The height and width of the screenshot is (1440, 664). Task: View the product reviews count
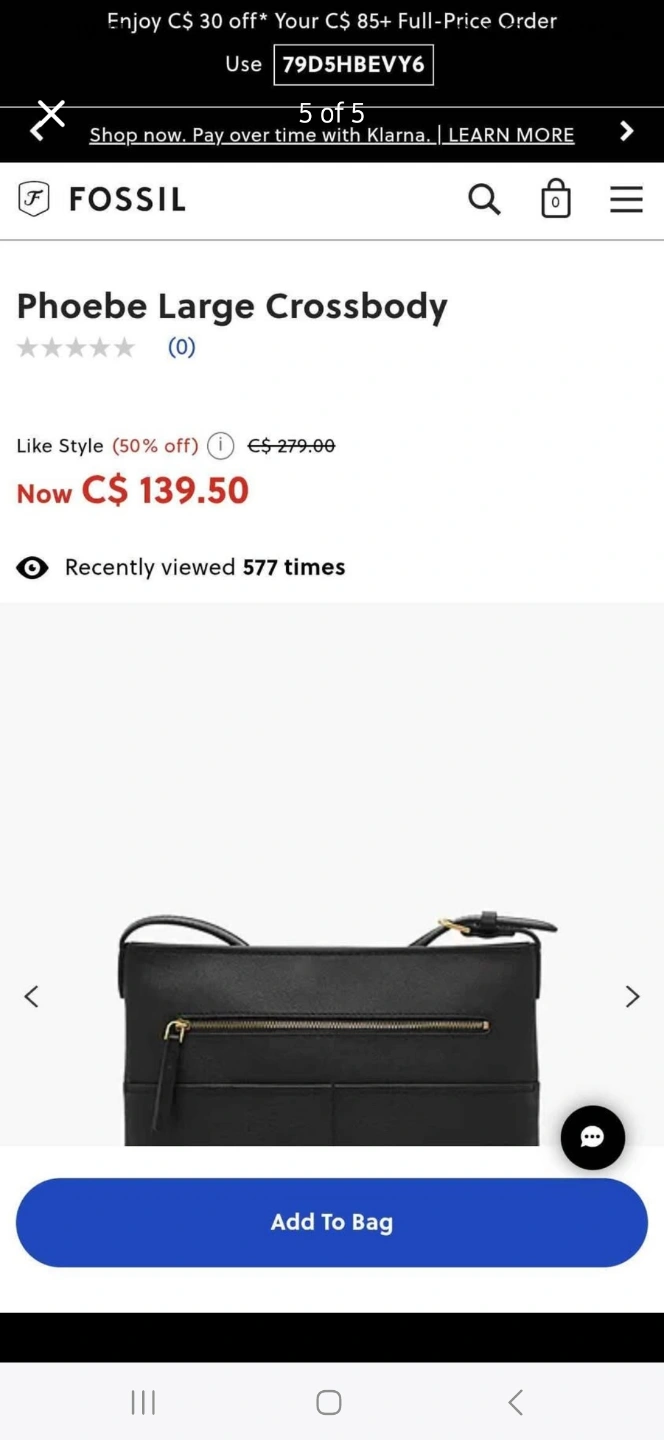[x=181, y=347]
